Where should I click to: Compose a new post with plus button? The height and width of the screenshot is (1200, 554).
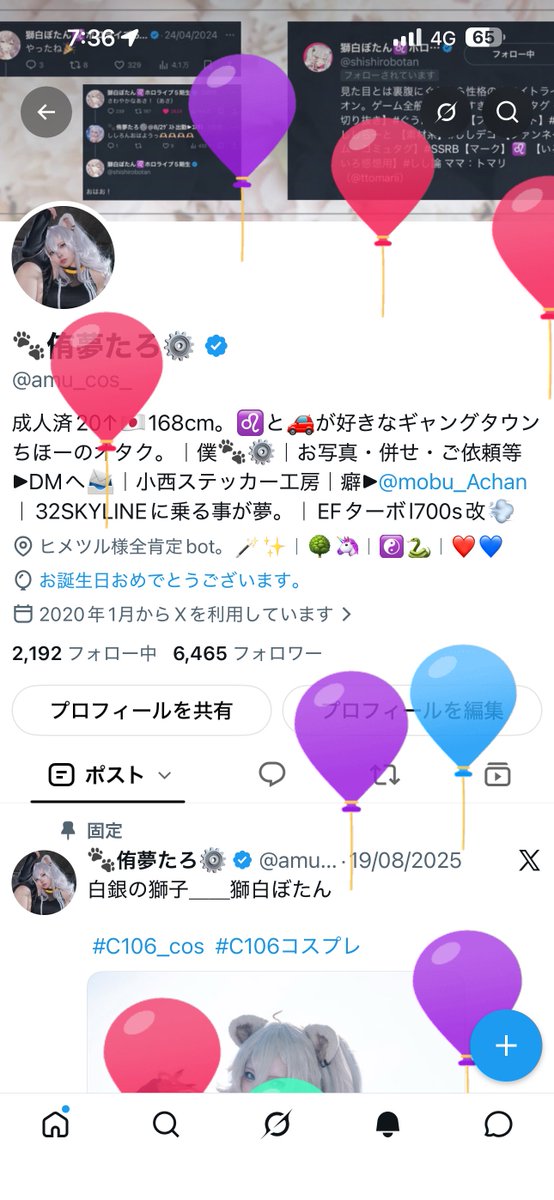coord(506,1046)
